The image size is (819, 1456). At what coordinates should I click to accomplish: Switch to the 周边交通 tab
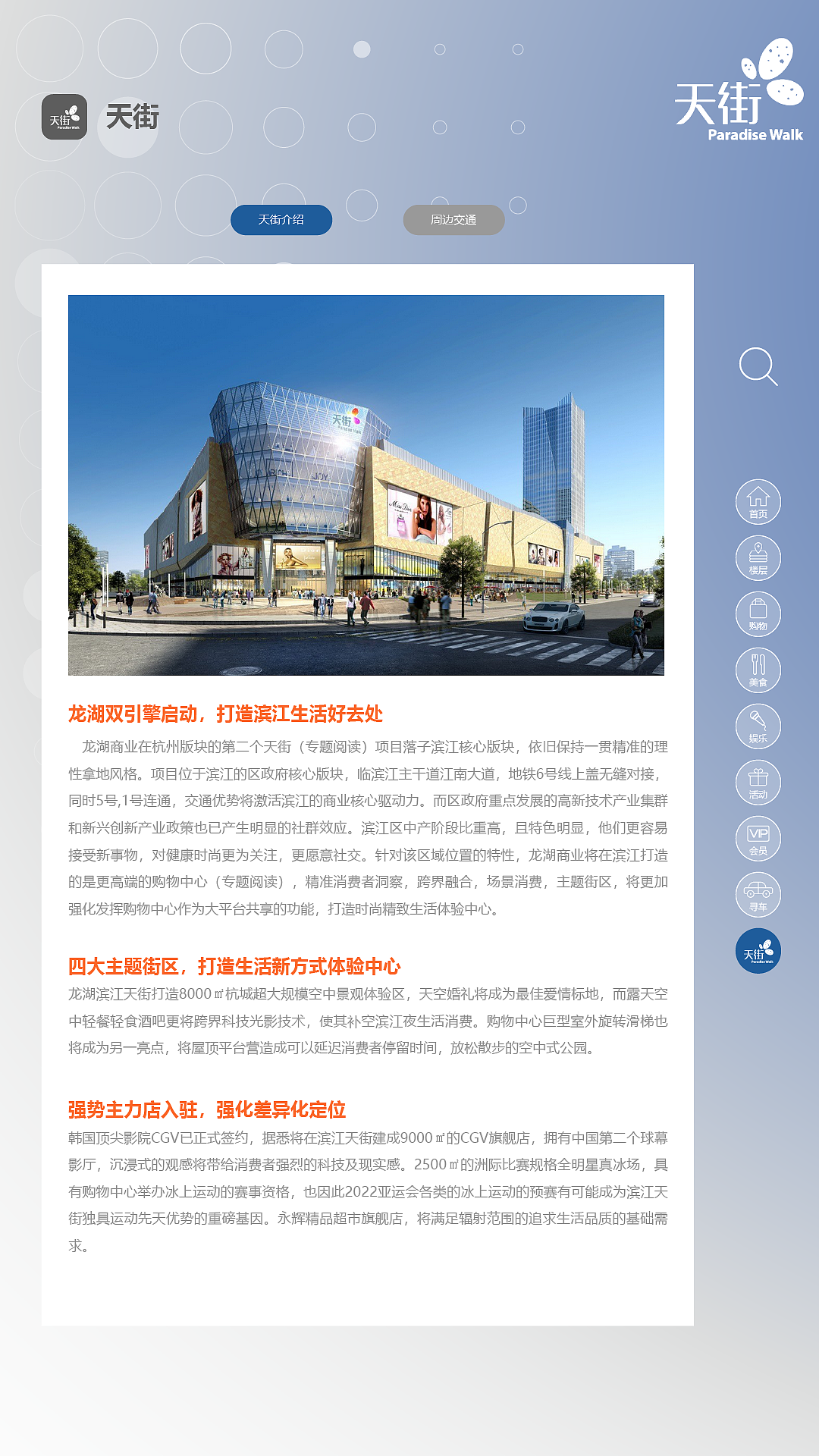coord(456,220)
